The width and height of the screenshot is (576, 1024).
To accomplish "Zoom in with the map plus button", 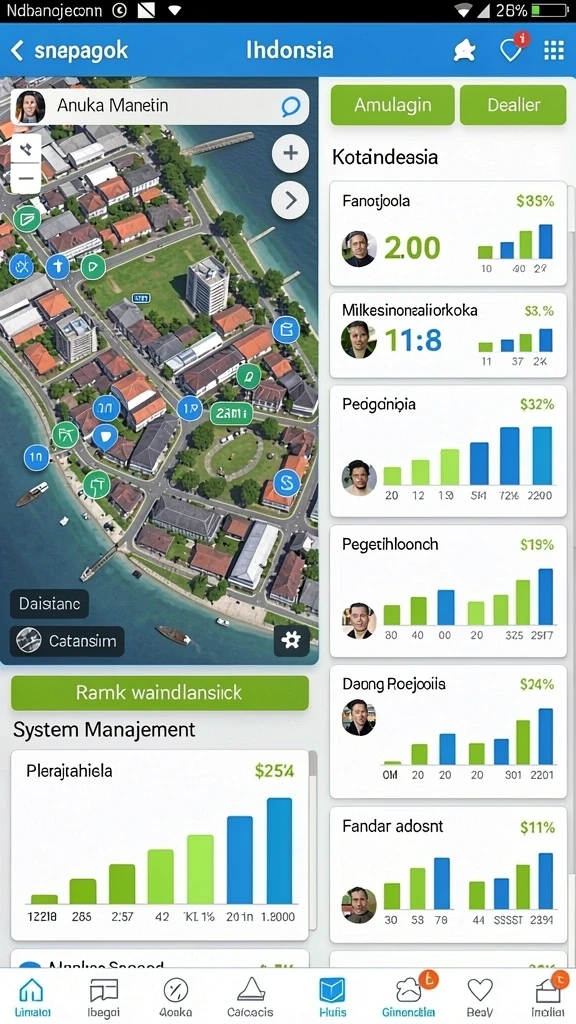I will click(x=290, y=153).
